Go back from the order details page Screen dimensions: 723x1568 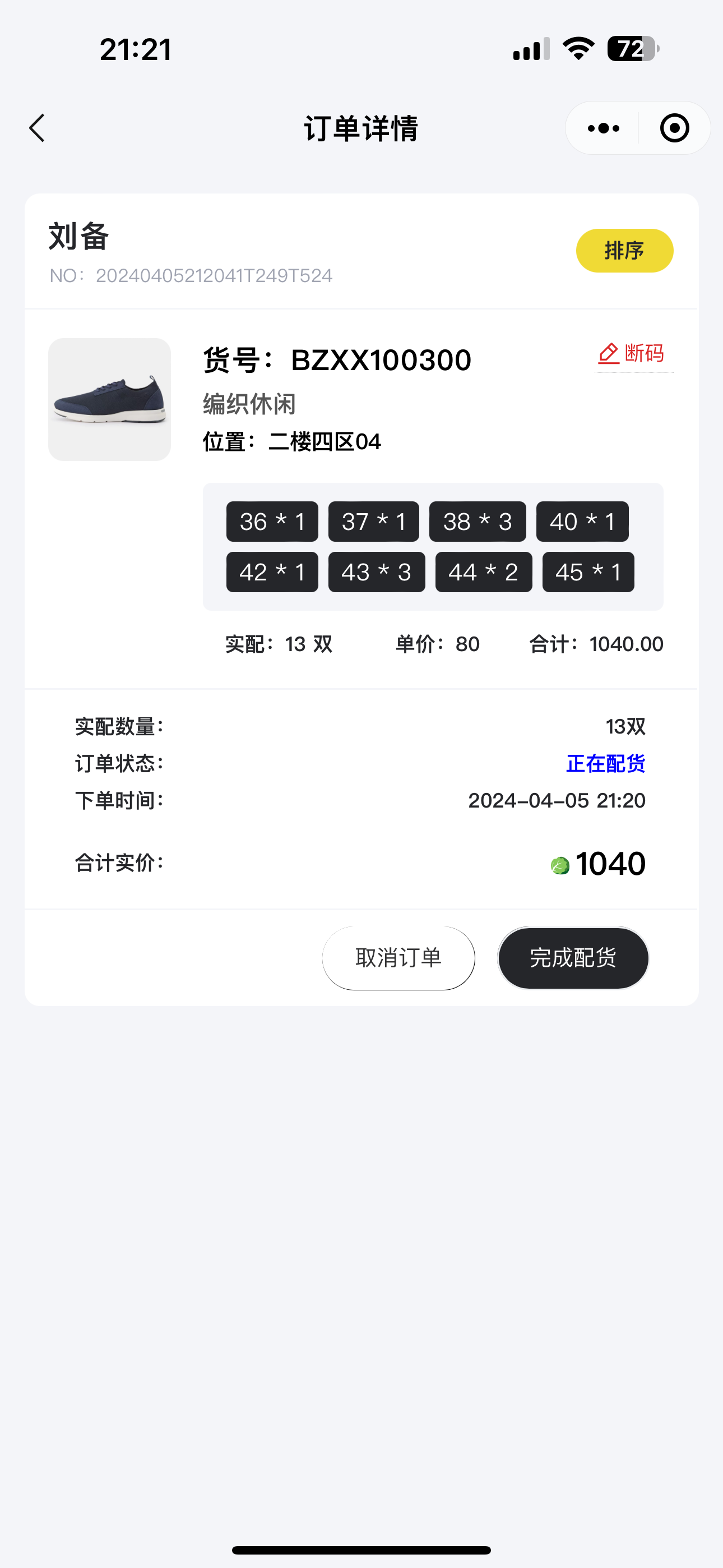point(38,128)
